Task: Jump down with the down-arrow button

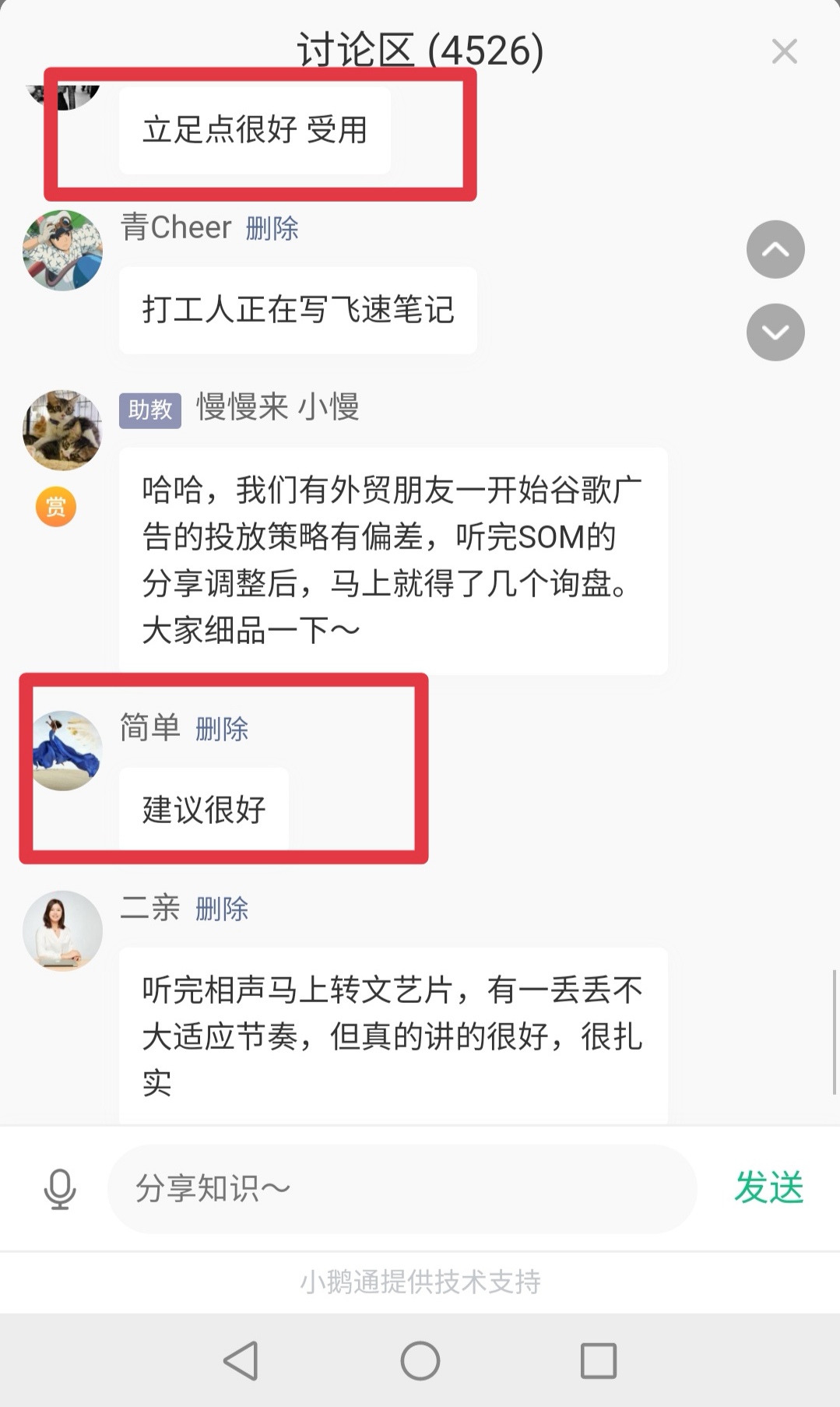Action: (775, 332)
